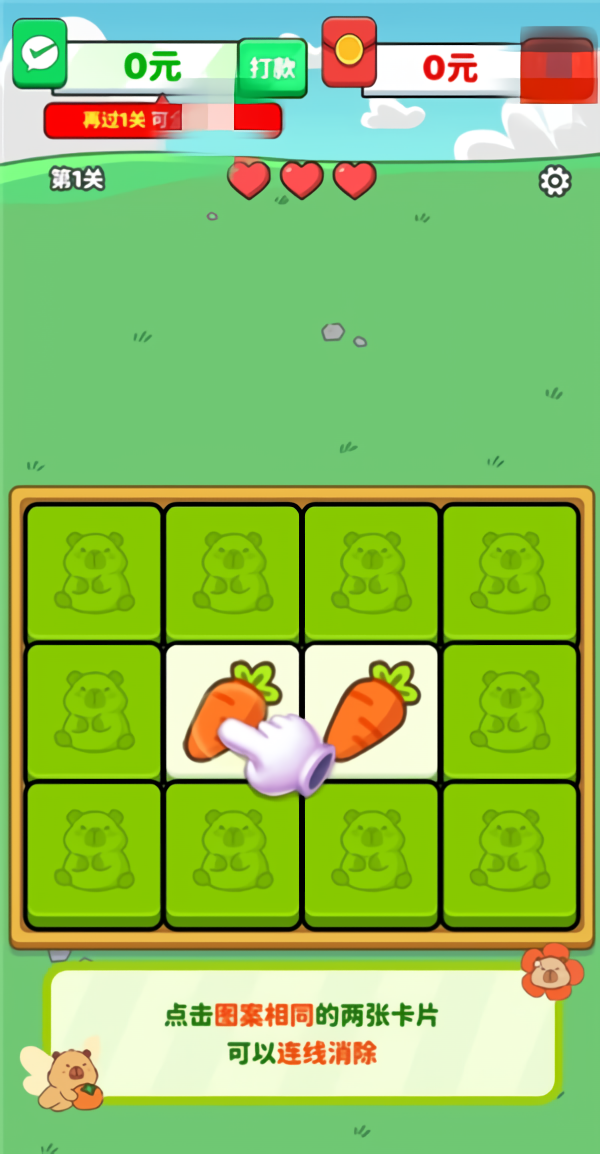Tap the green 打款 withdraw button
Screen dimensions: 600x1154
point(272,68)
